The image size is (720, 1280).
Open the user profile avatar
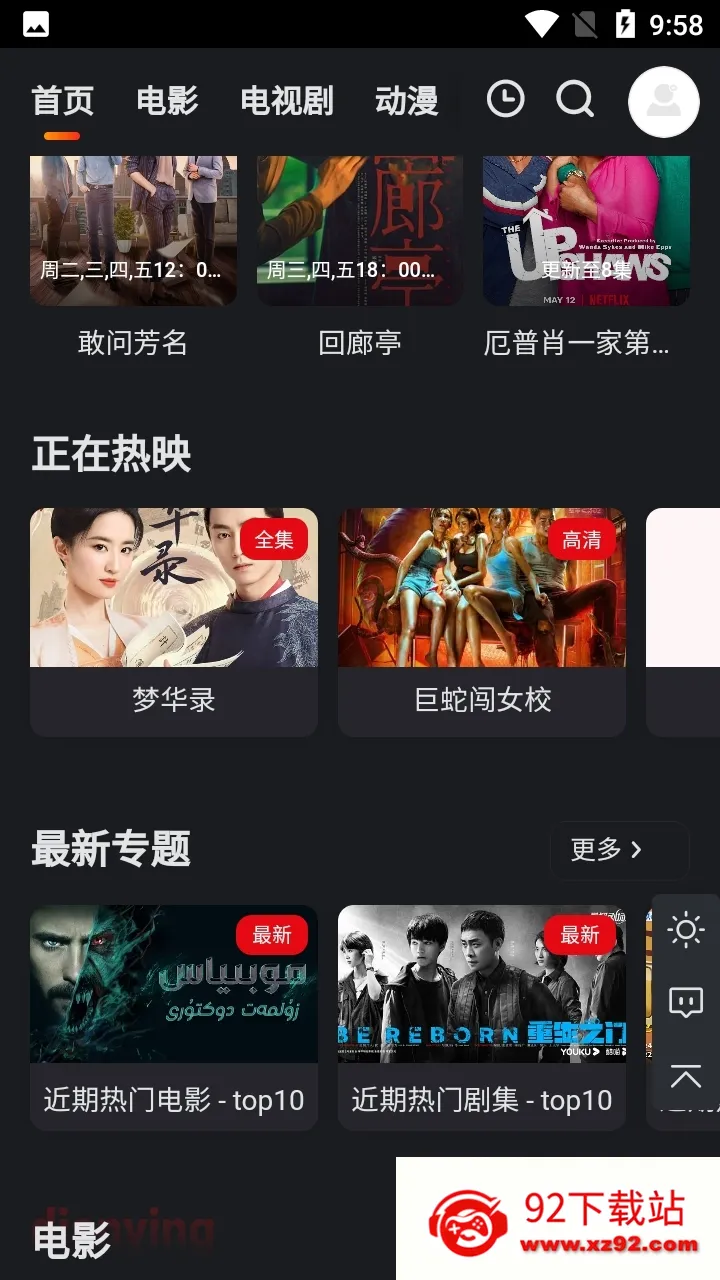pos(664,102)
